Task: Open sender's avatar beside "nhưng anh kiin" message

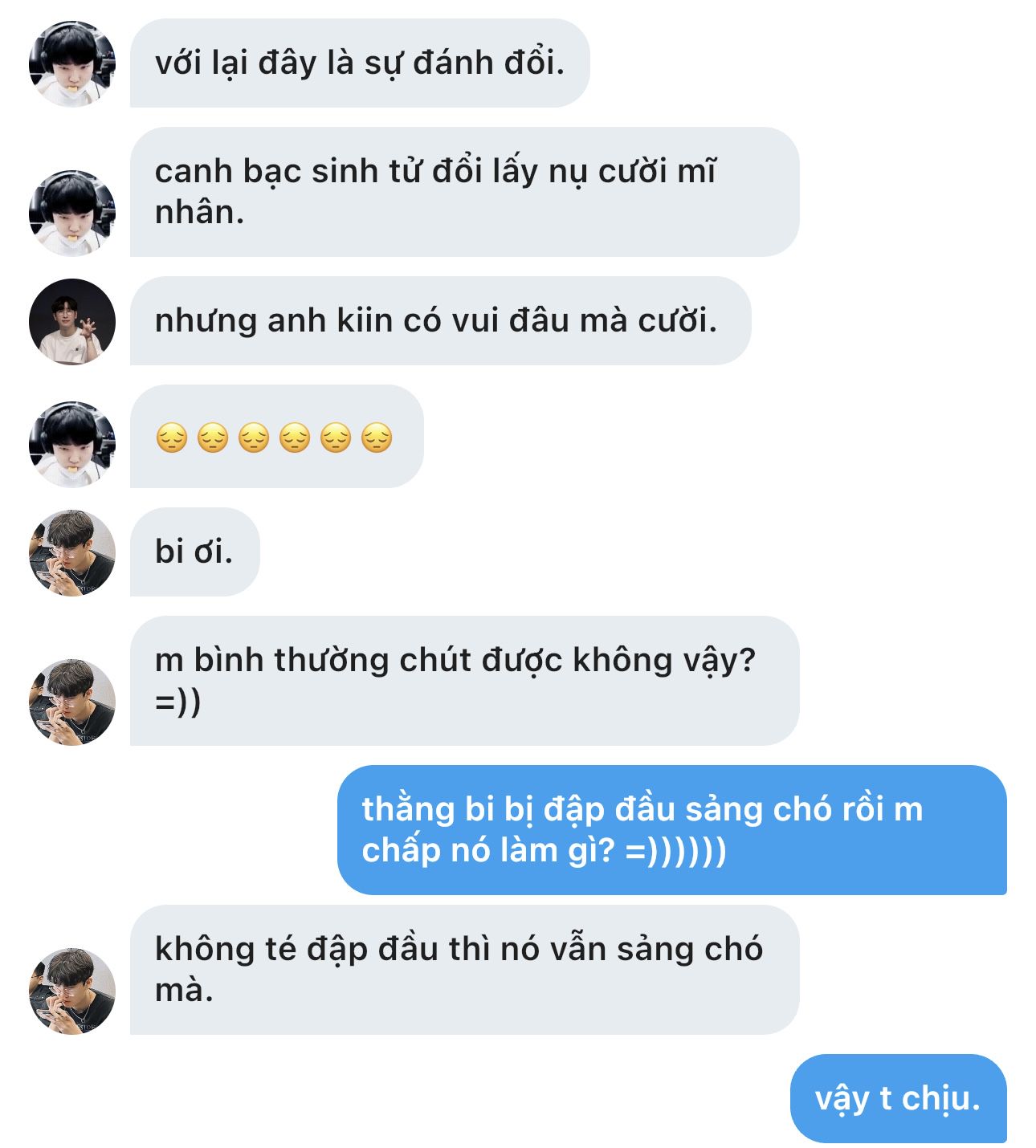Action: [x=72, y=321]
